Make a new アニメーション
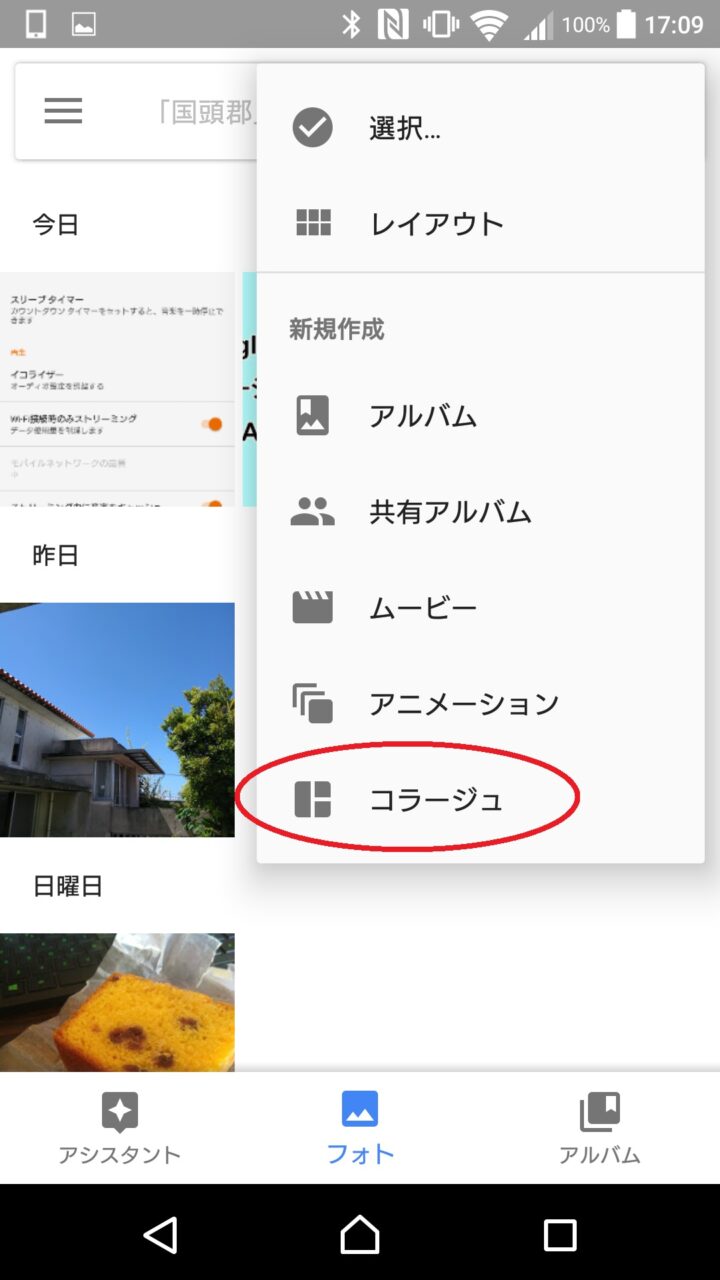 [463, 704]
